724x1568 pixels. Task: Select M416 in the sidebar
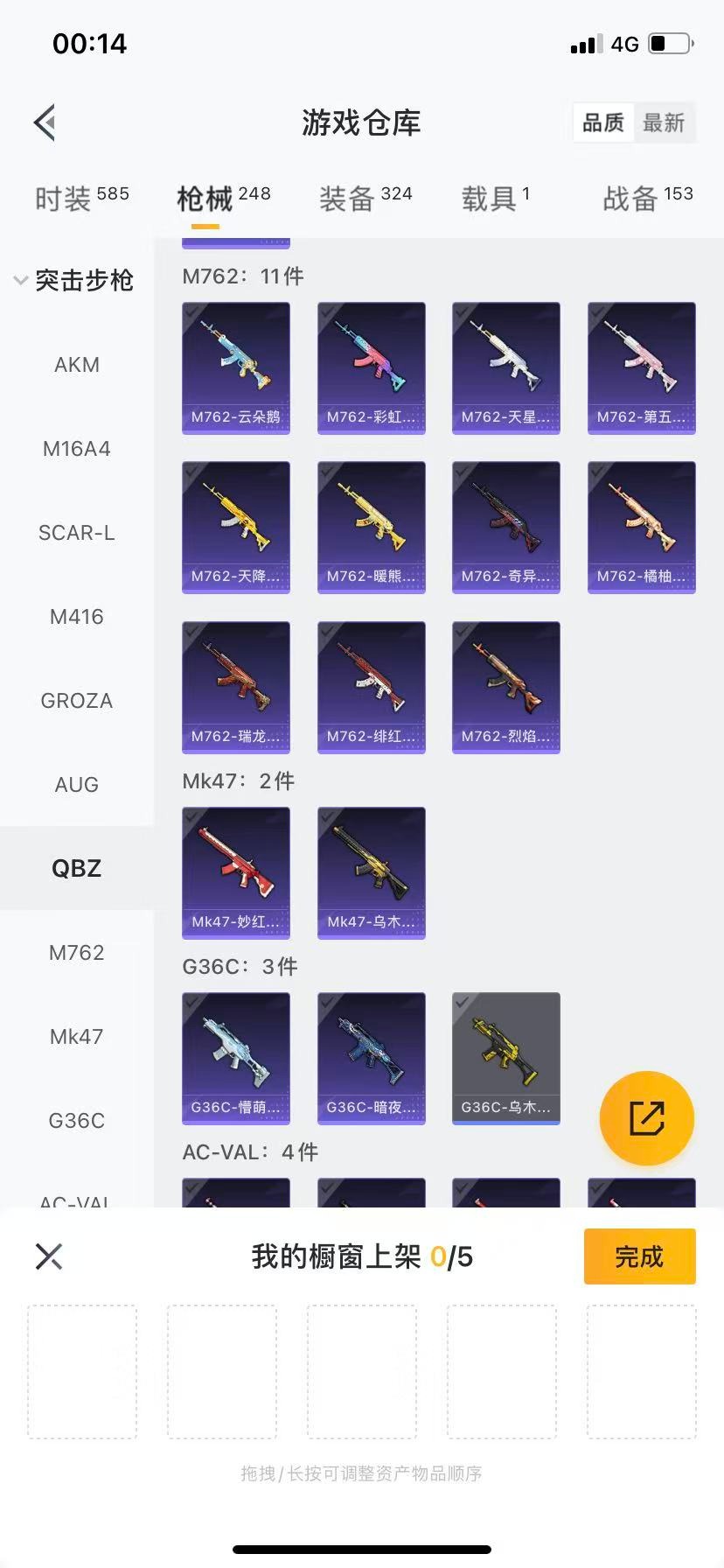76,616
